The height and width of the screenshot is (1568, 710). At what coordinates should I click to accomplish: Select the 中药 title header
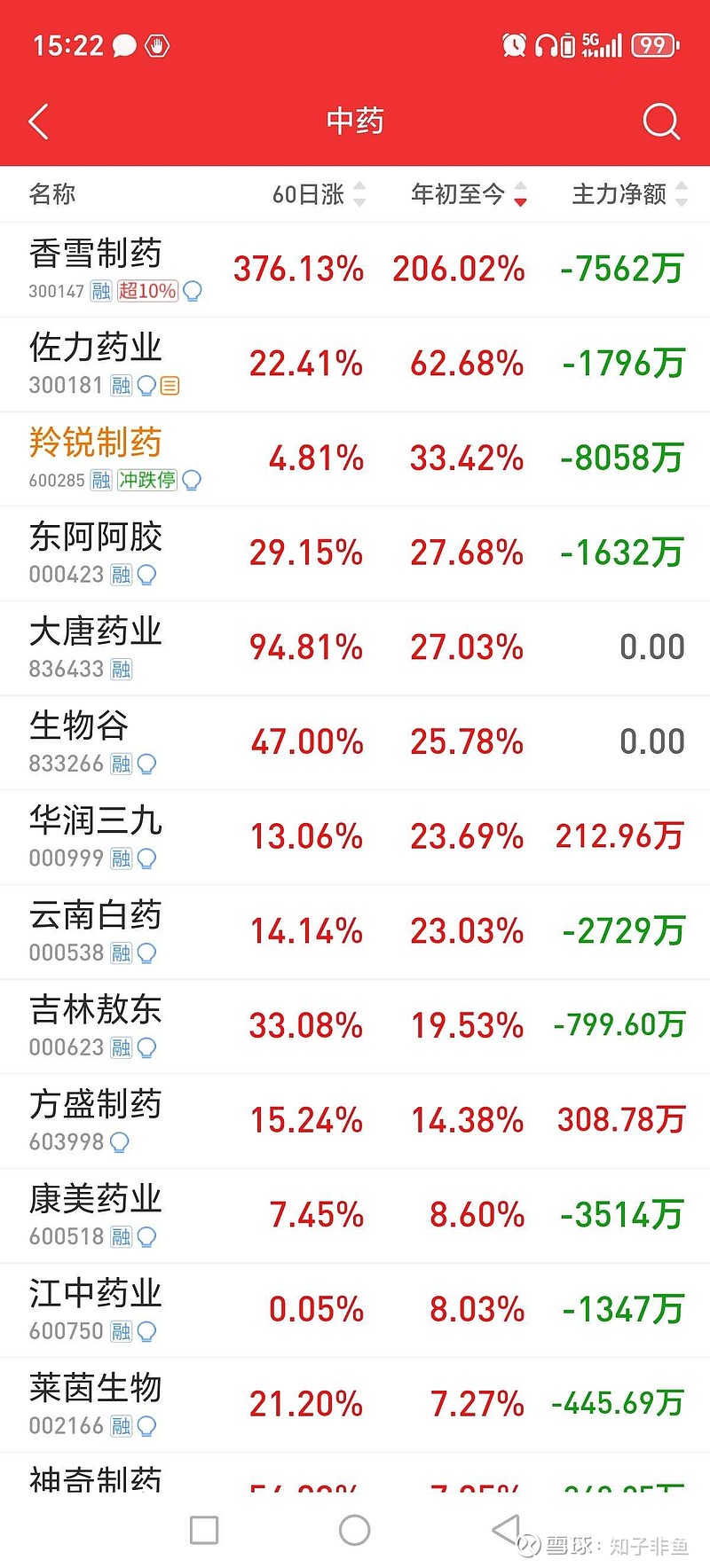(x=354, y=122)
